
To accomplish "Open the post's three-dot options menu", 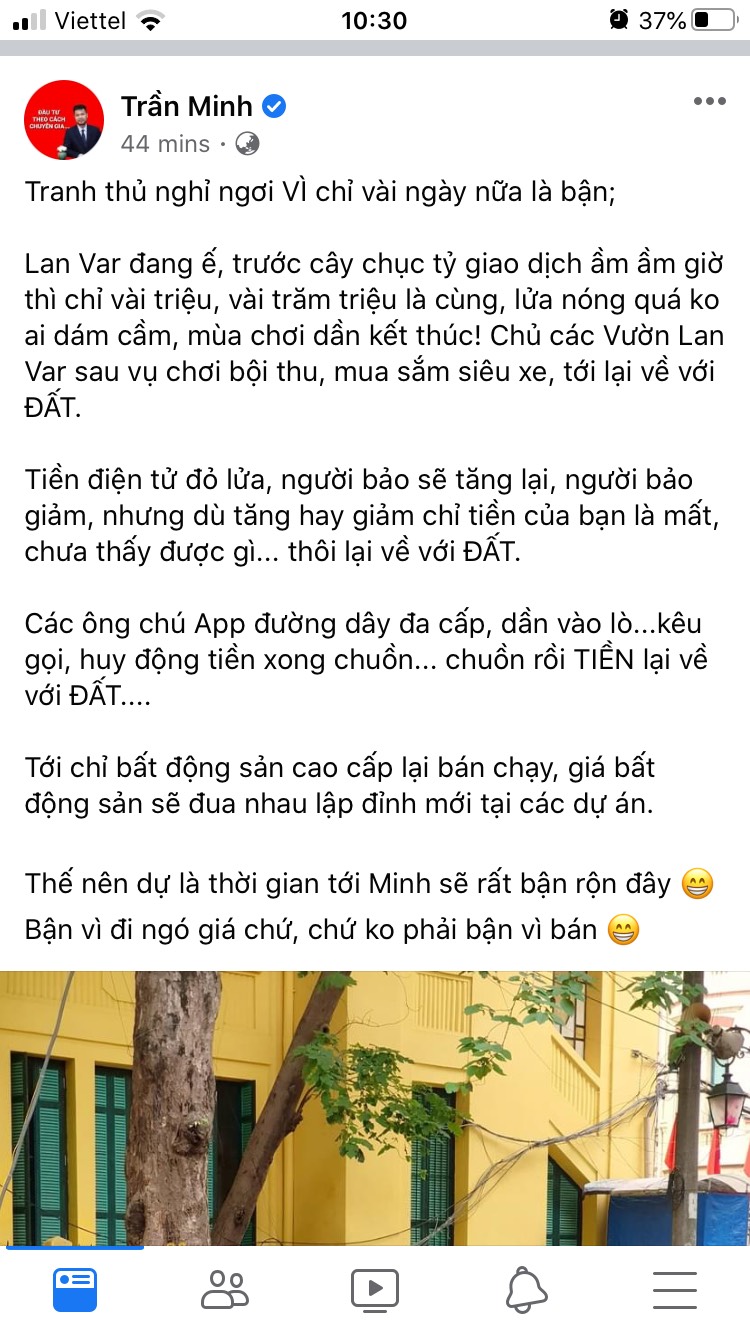I will (x=709, y=102).
